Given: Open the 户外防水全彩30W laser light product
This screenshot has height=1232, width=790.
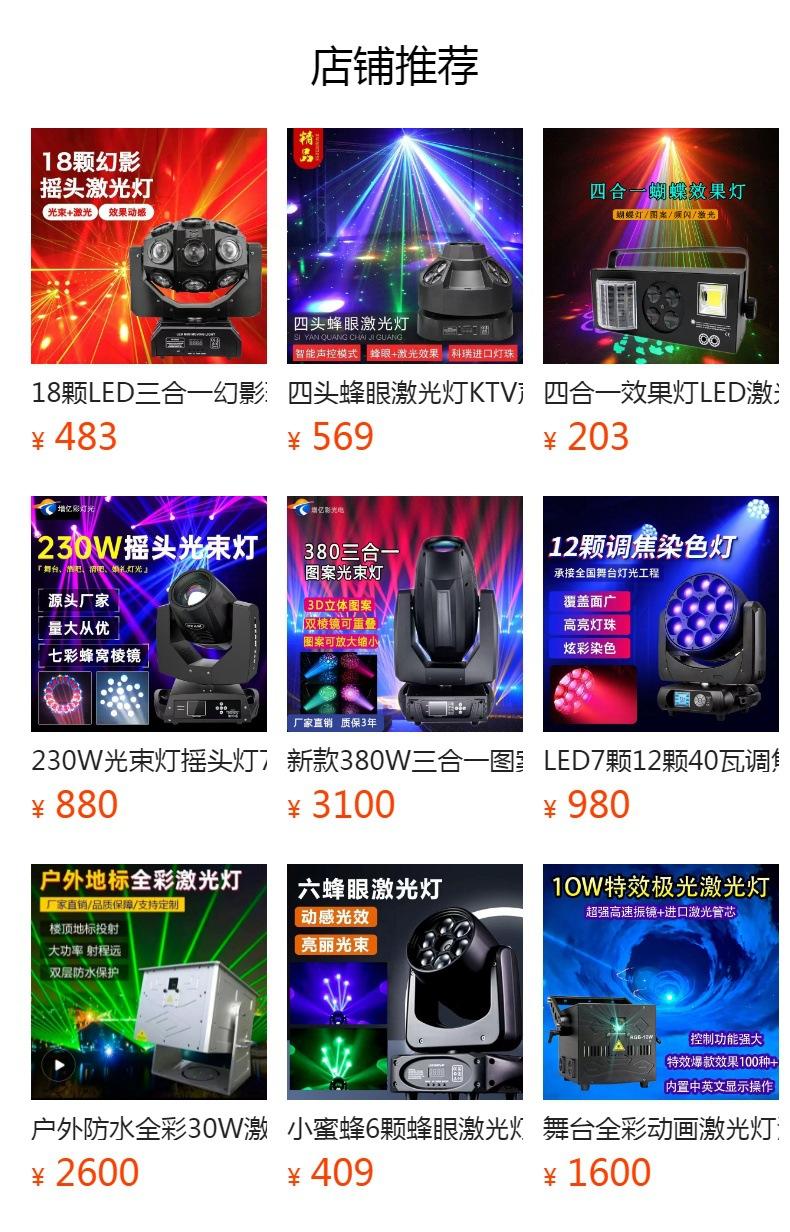Looking at the screenshot, I should coord(149,982).
